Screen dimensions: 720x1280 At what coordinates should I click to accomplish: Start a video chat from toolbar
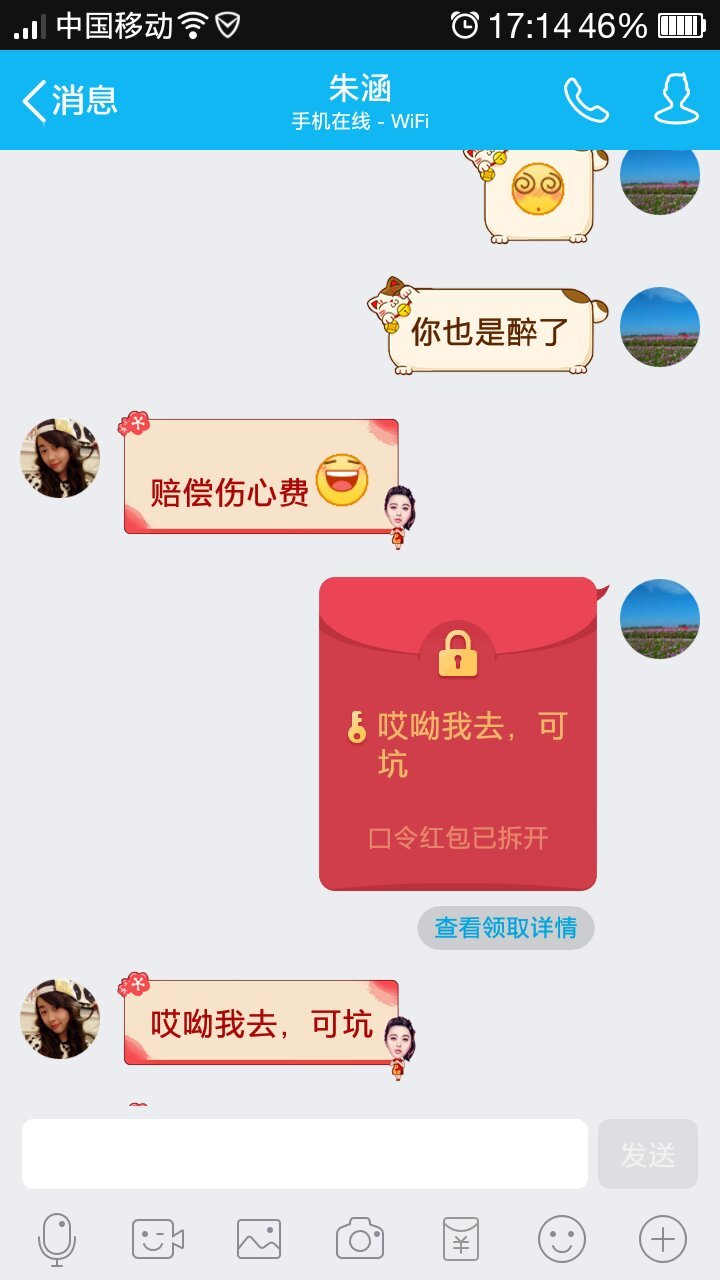[x=158, y=1240]
